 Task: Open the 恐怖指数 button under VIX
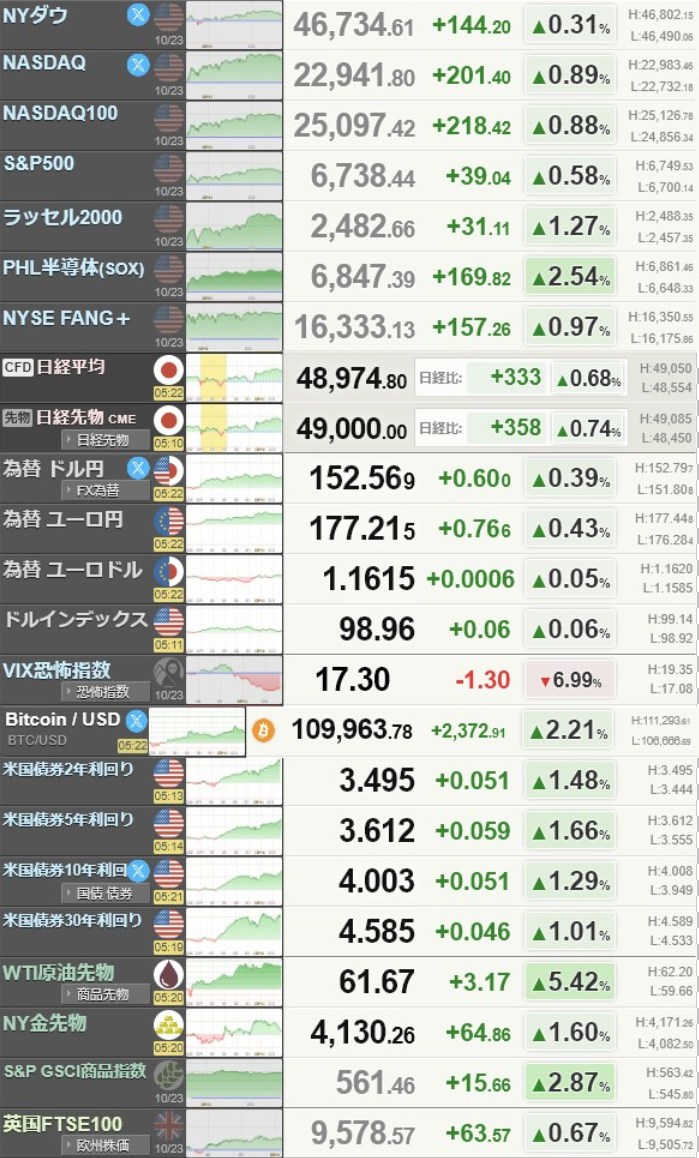(x=103, y=691)
